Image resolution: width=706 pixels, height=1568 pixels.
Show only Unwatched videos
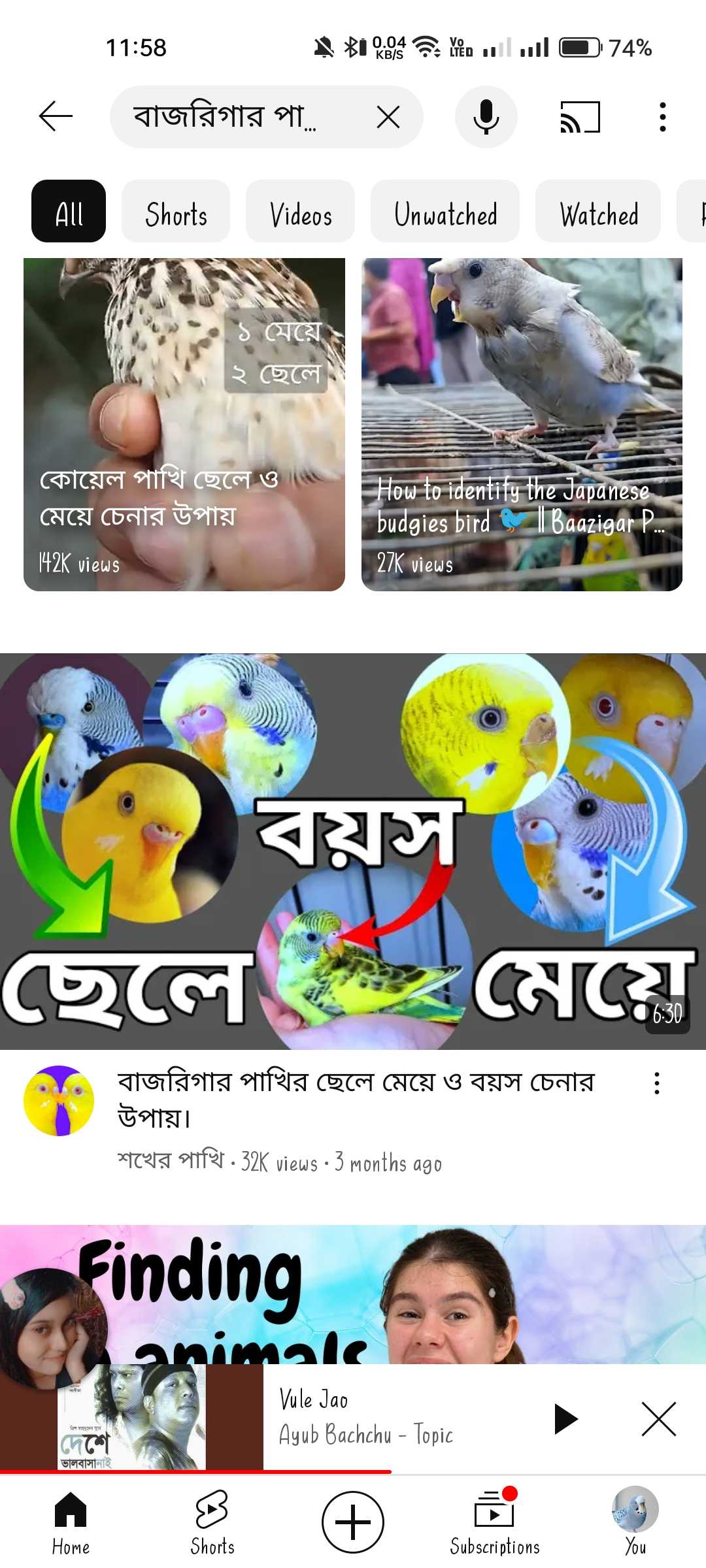pyautogui.click(x=445, y=212)
